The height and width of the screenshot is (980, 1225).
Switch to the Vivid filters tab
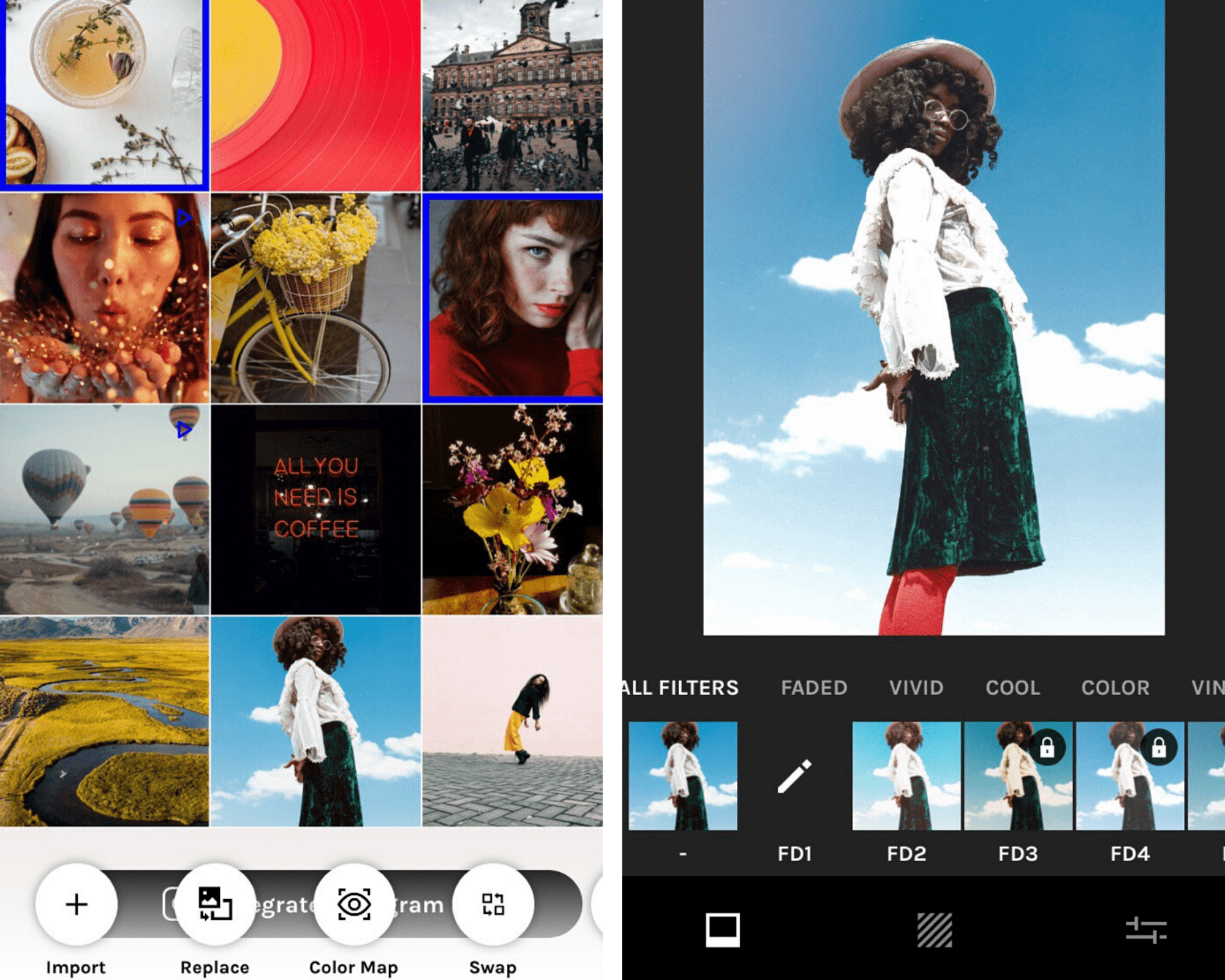[x=916, y=688]
